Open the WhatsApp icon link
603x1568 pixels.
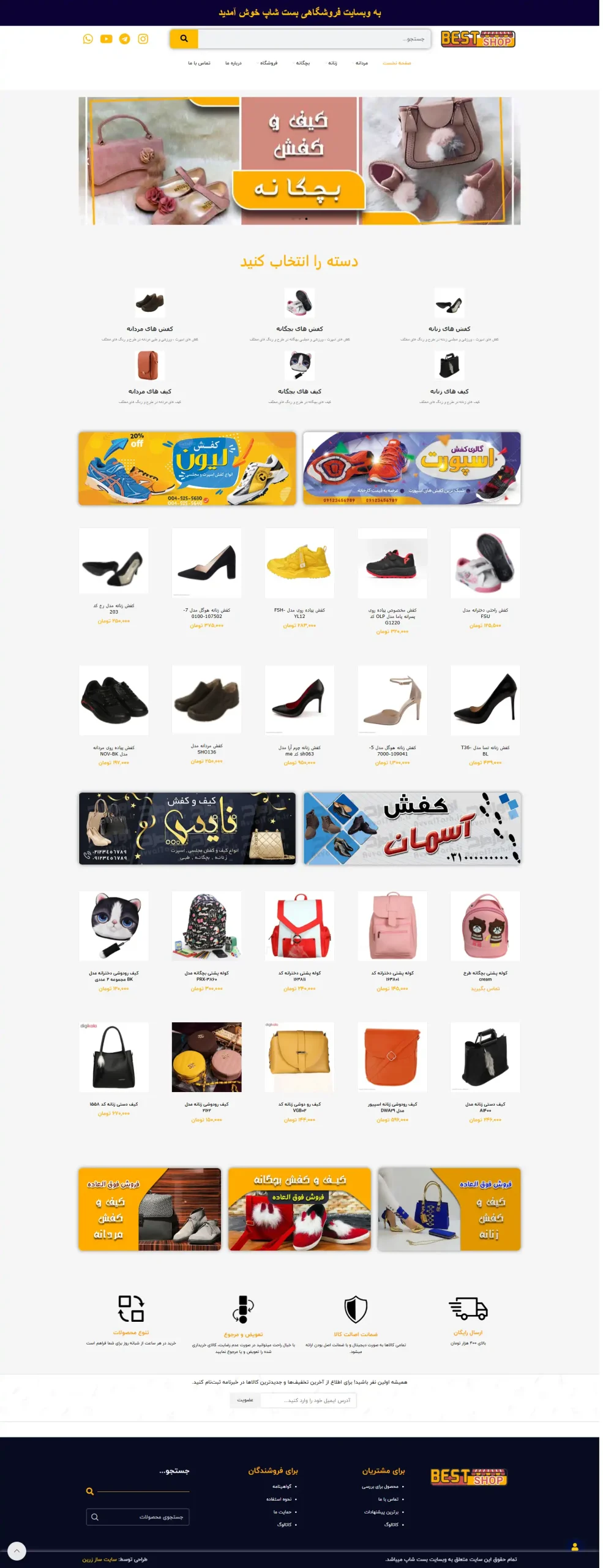click(88, 39)
